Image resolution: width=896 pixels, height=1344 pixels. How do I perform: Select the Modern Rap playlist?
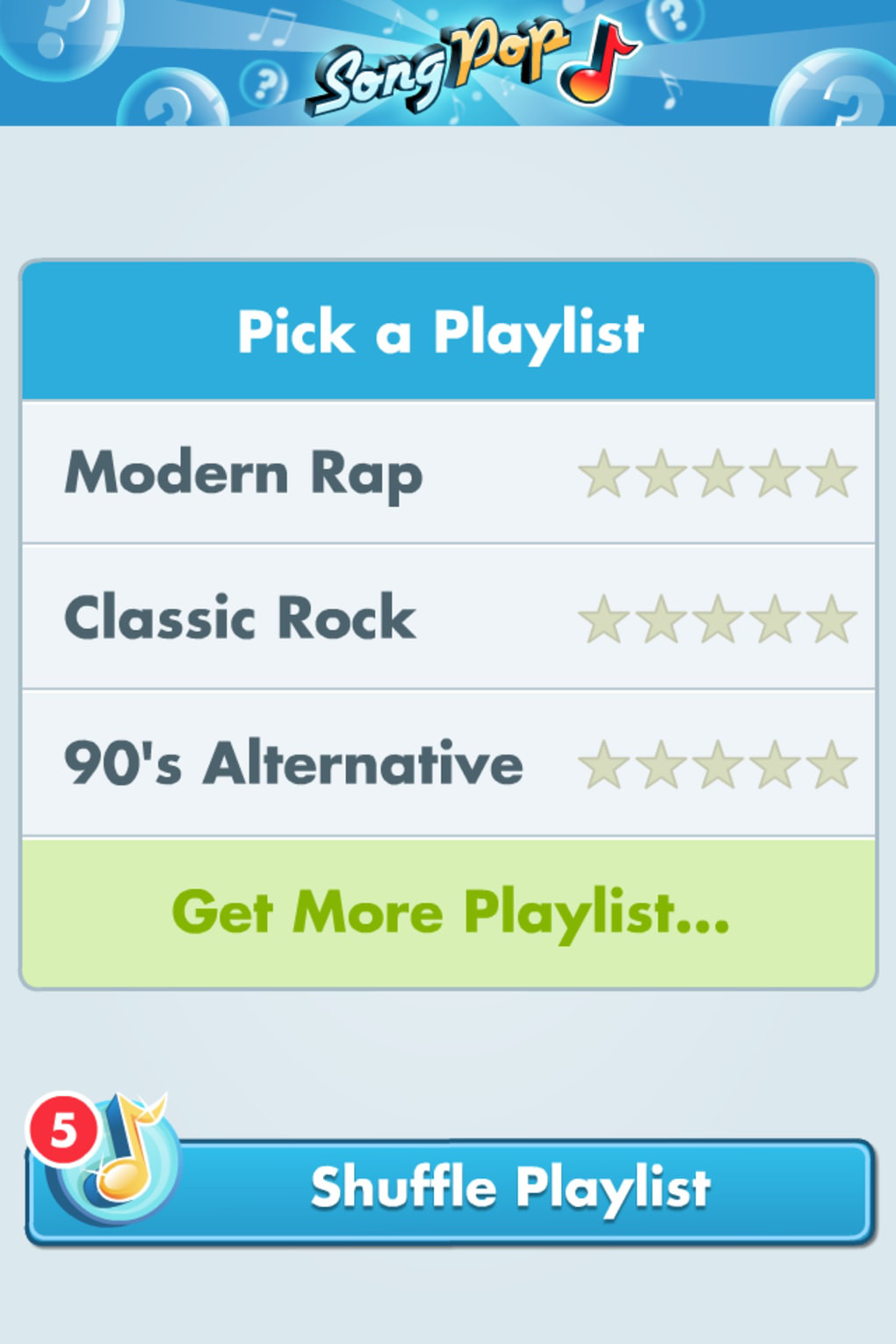pyautogui.click(x=448, y=473)
